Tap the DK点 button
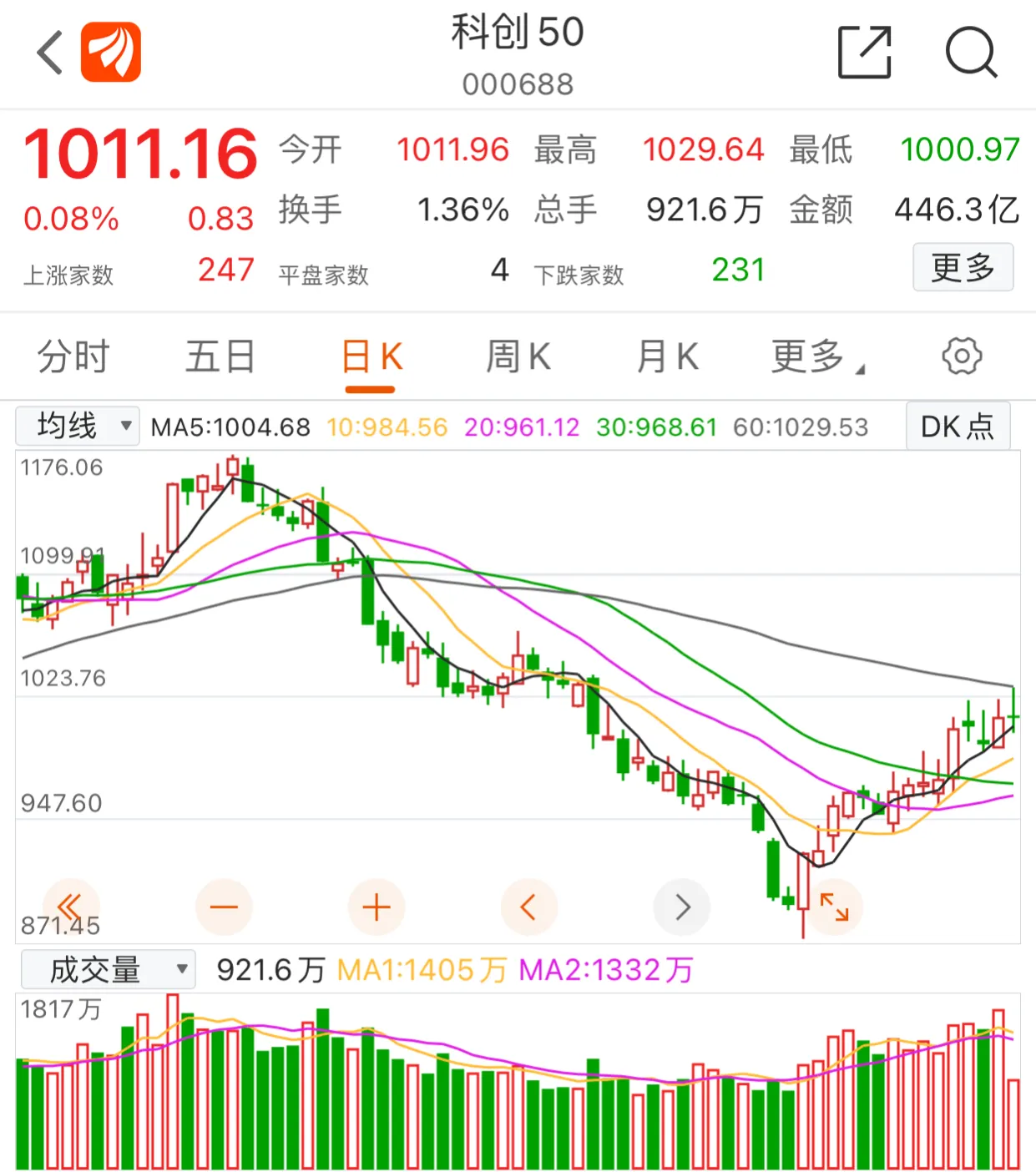Image resolution: width=1036 pixels, height=1172 pixels. (958, 427)
